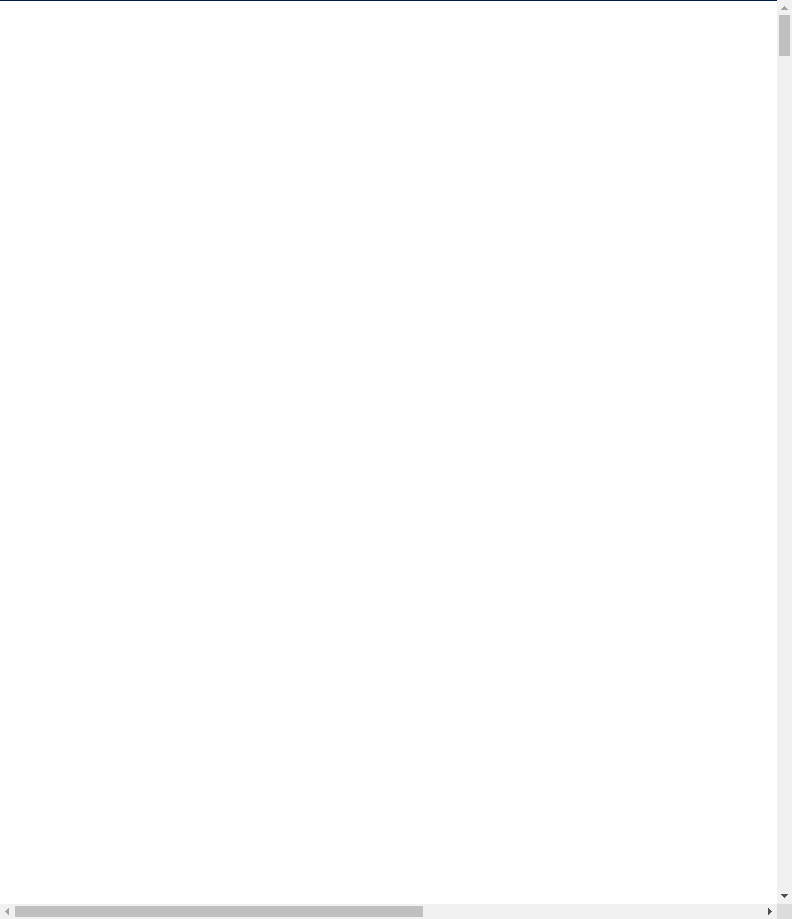Click the horizontal scrollbar's right arrow

pyautogui.click(x=769, y=911)
